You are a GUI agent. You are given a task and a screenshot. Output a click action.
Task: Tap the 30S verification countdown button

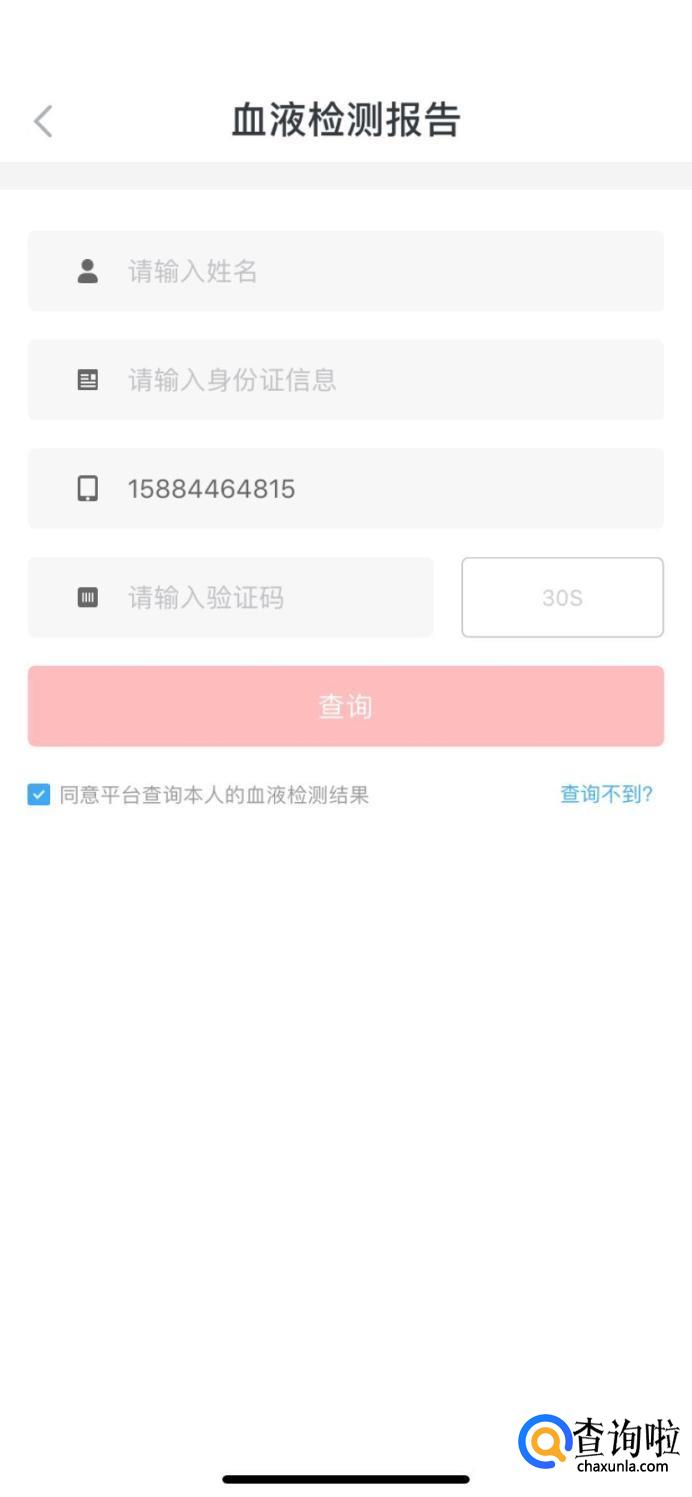[x=562, y=598]
